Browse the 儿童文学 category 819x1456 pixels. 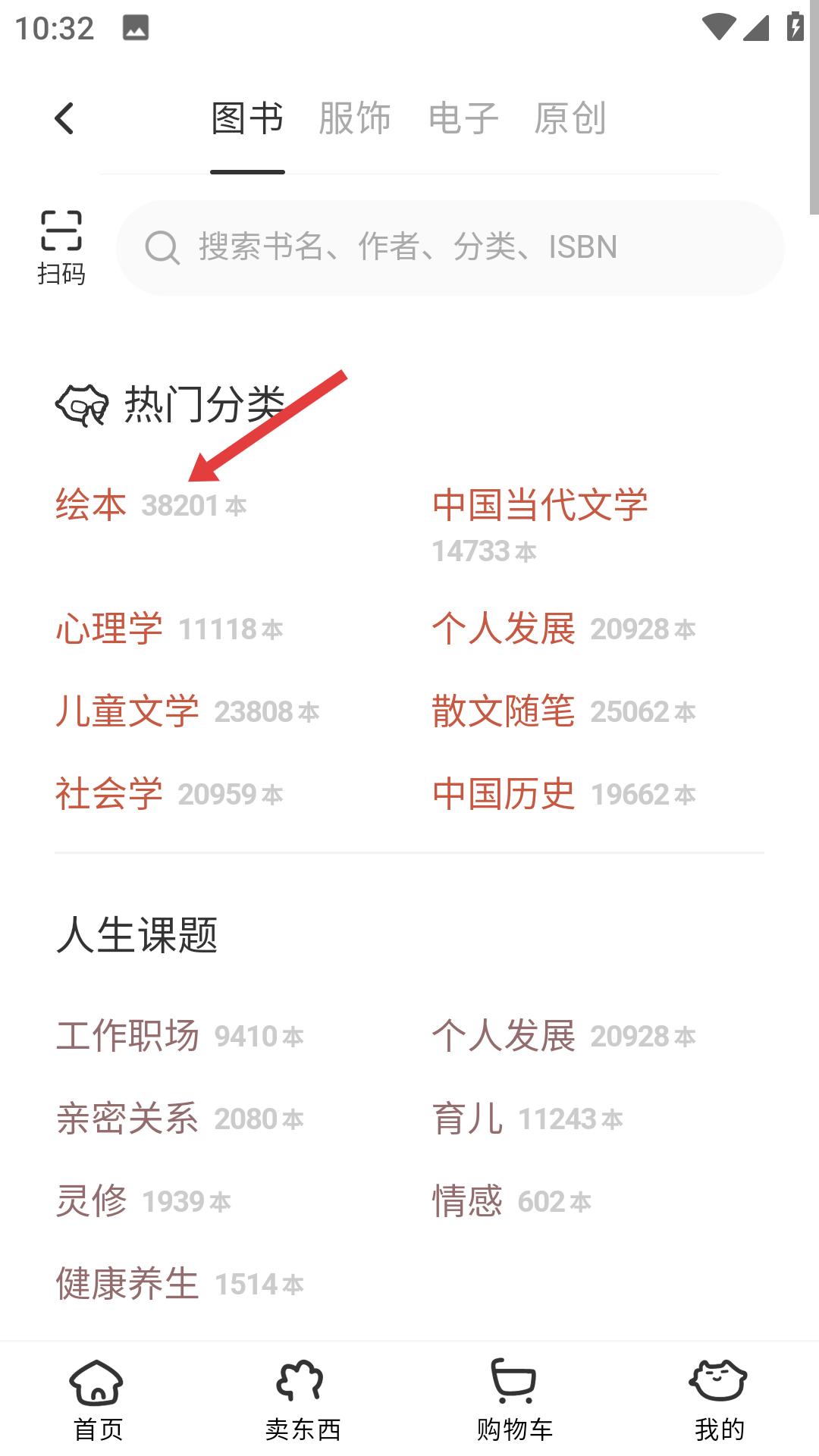pos(129,713)
